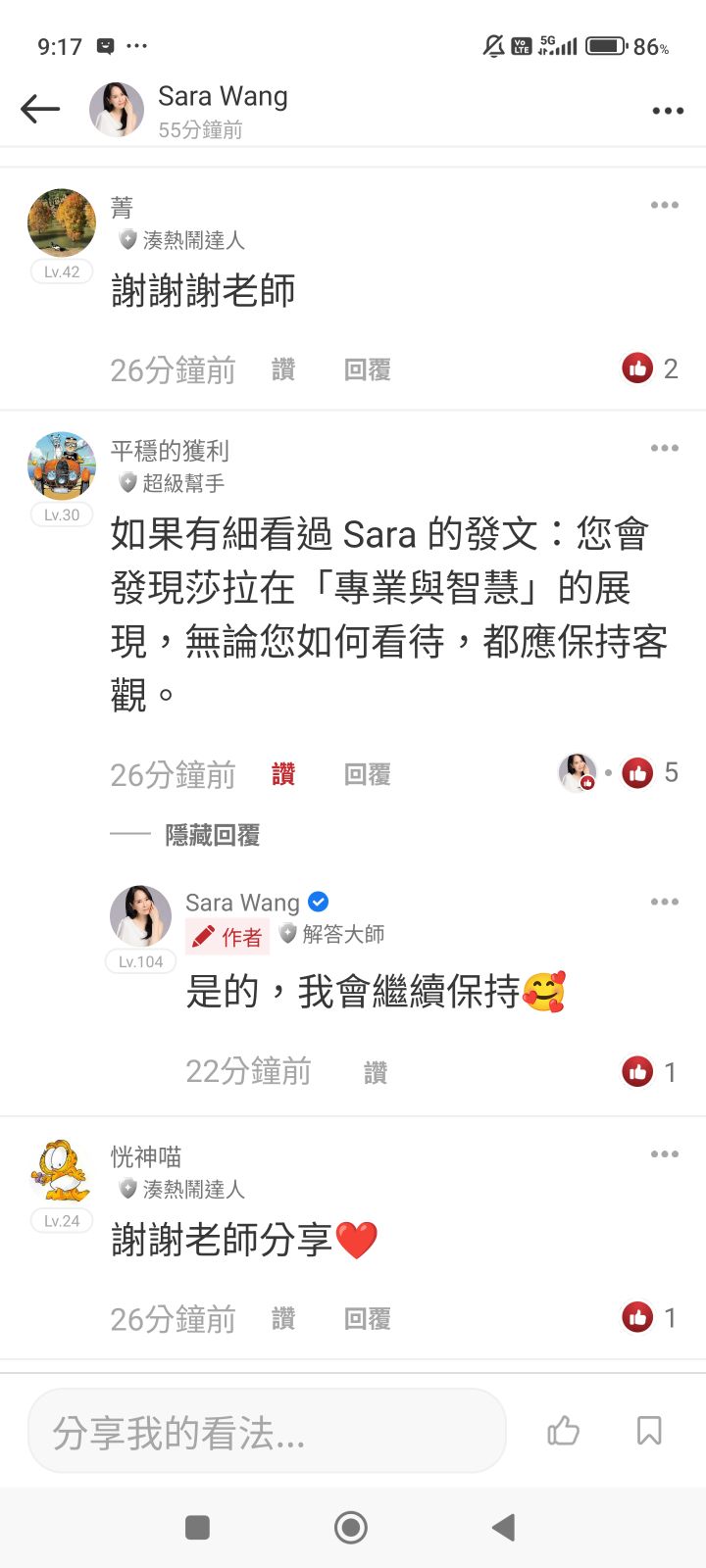The width and height of the screenshot is (706, 1568).
Task: Unlike 平穩的獲利's comment via 讚
Action: point(283,774)
